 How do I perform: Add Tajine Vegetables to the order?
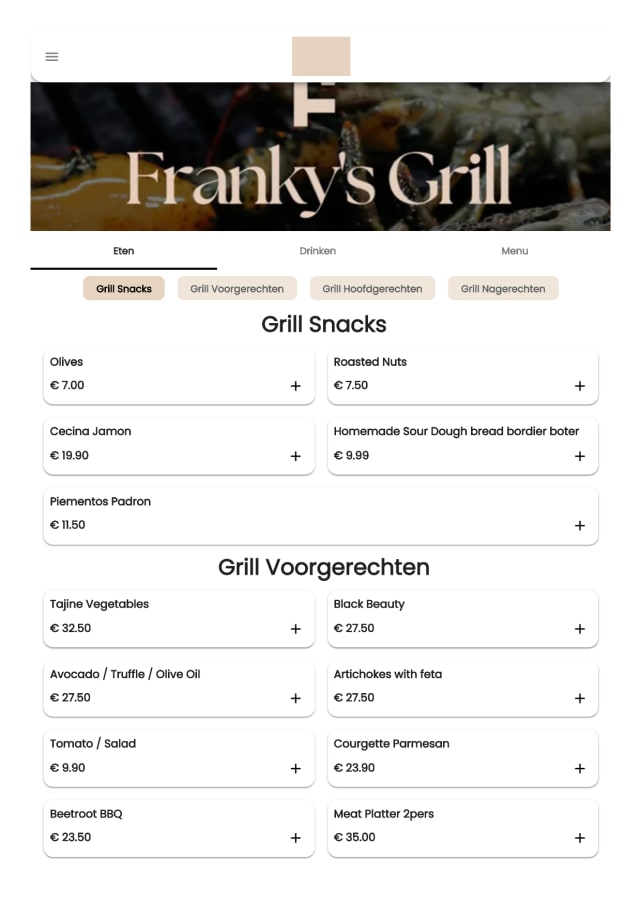(295, 629)
